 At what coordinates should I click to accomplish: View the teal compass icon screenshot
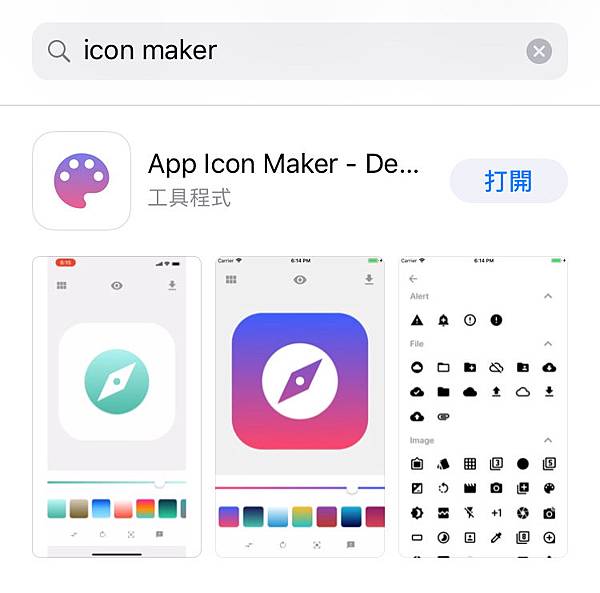(117, 406)
